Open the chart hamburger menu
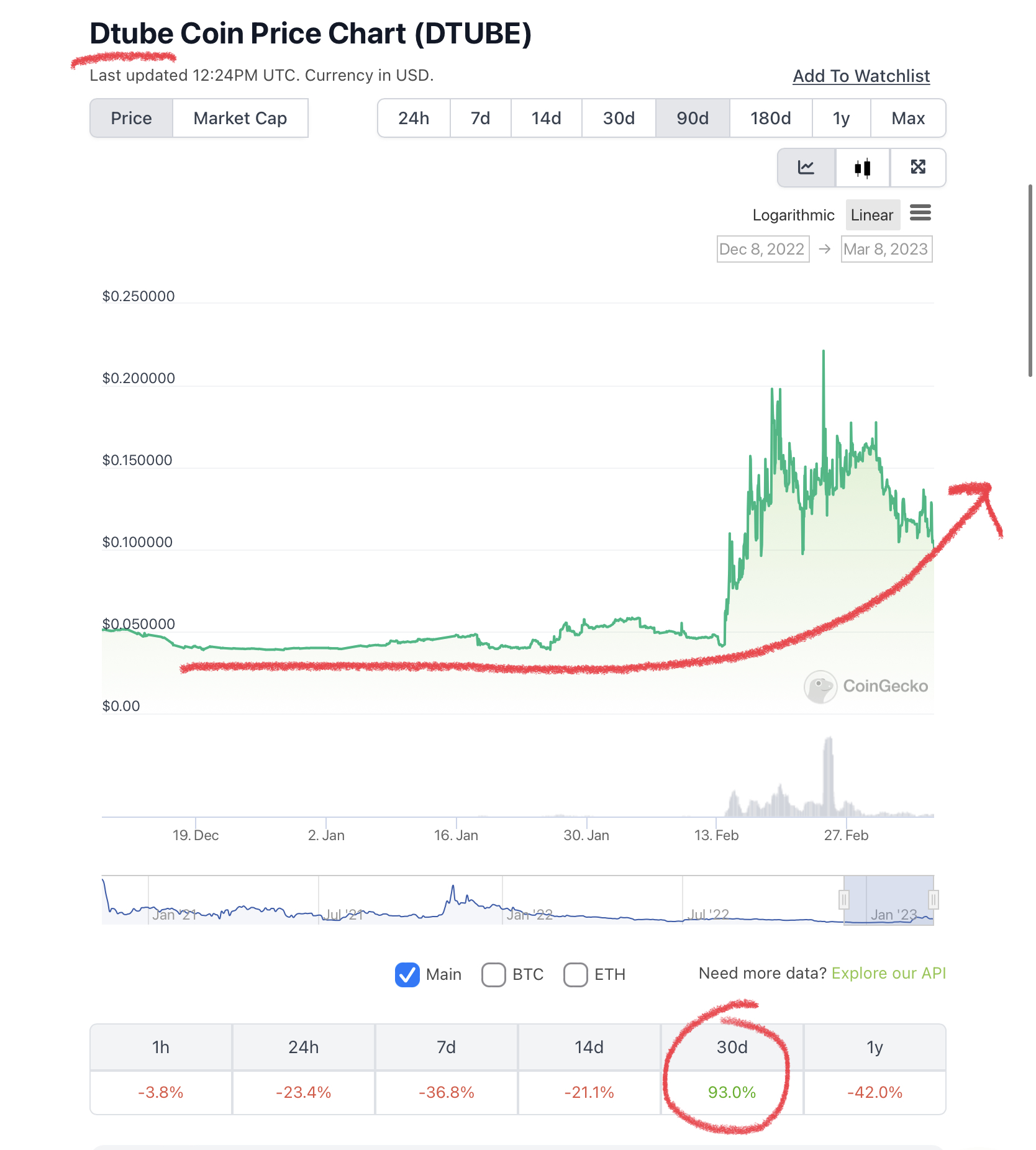This screenshot has height=1150, width=1036. (x=920, y=213)
